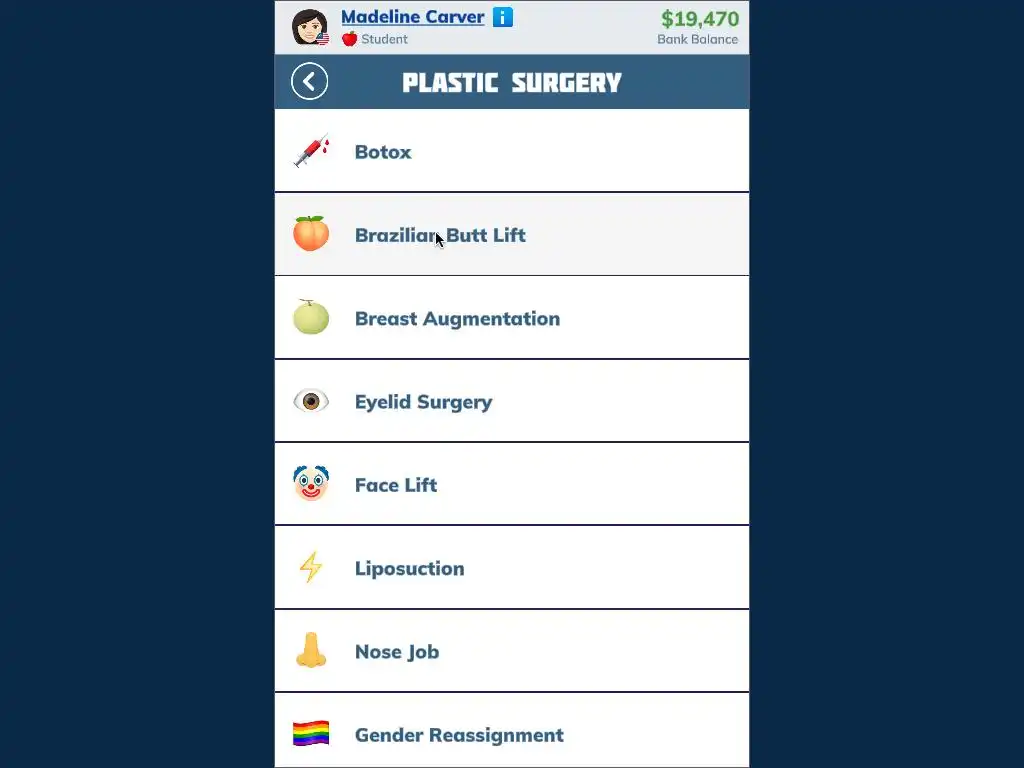Open the blue info icon

point(503,17)
